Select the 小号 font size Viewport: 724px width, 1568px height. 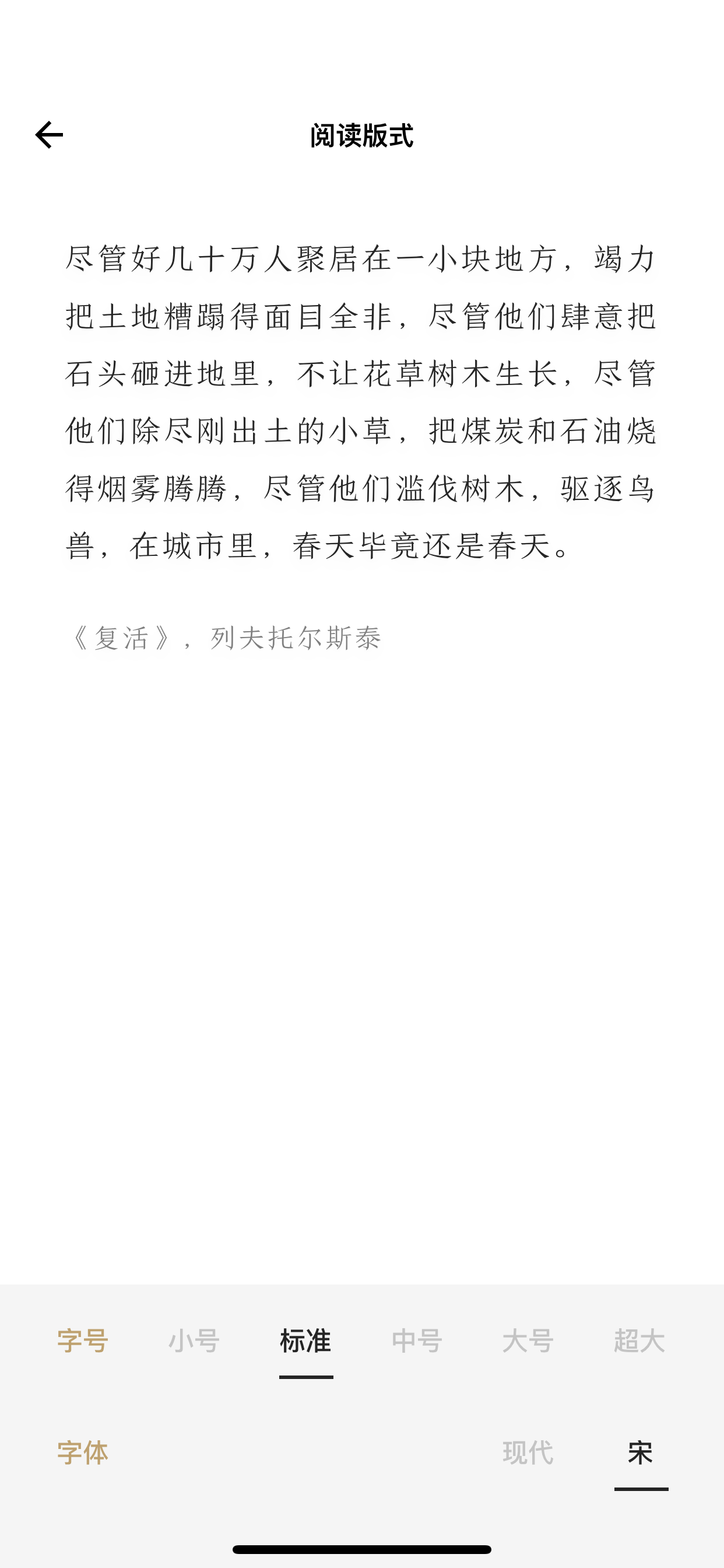(x=194, y=1341)
